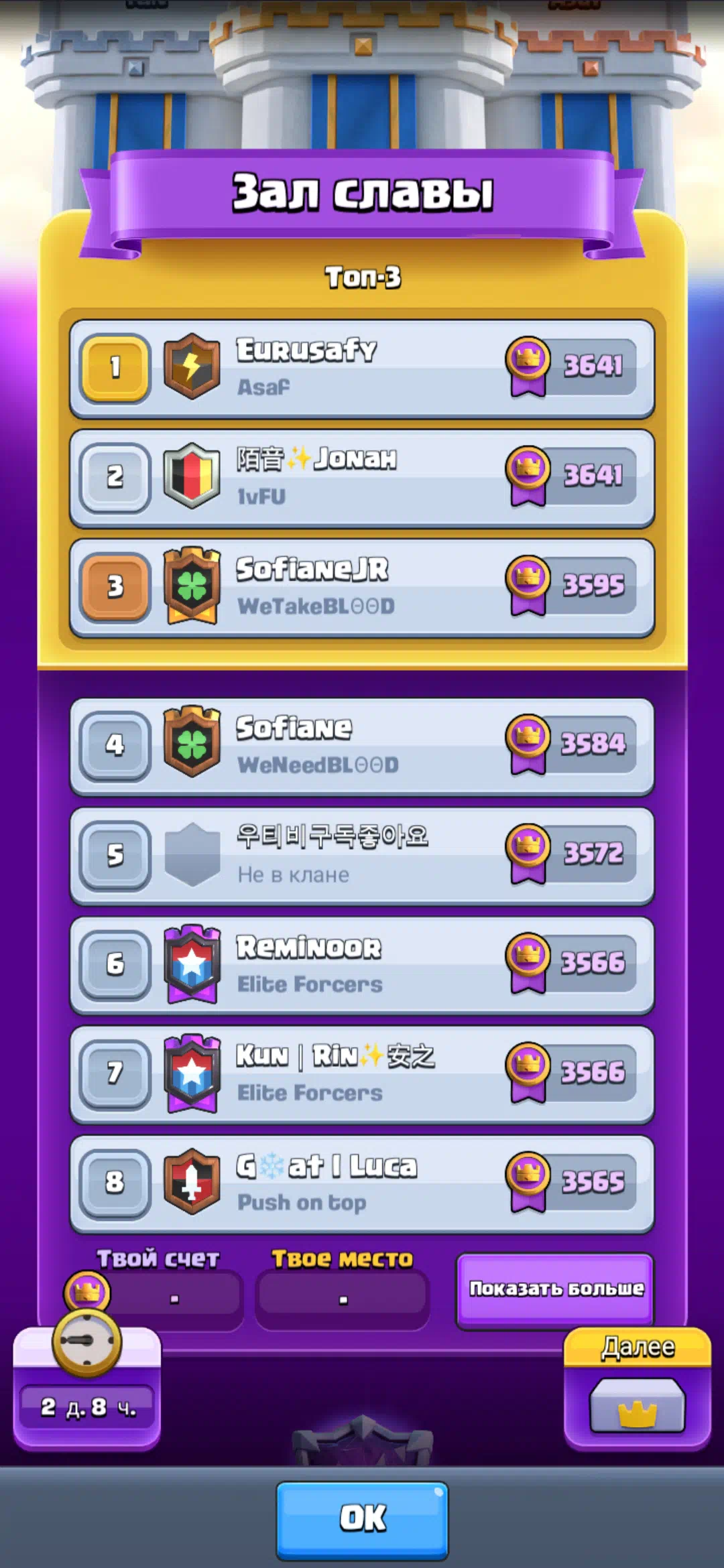Viewport: 724px width, 1568px height.
Task: Tap the OK button
Action: point(362,1518)
